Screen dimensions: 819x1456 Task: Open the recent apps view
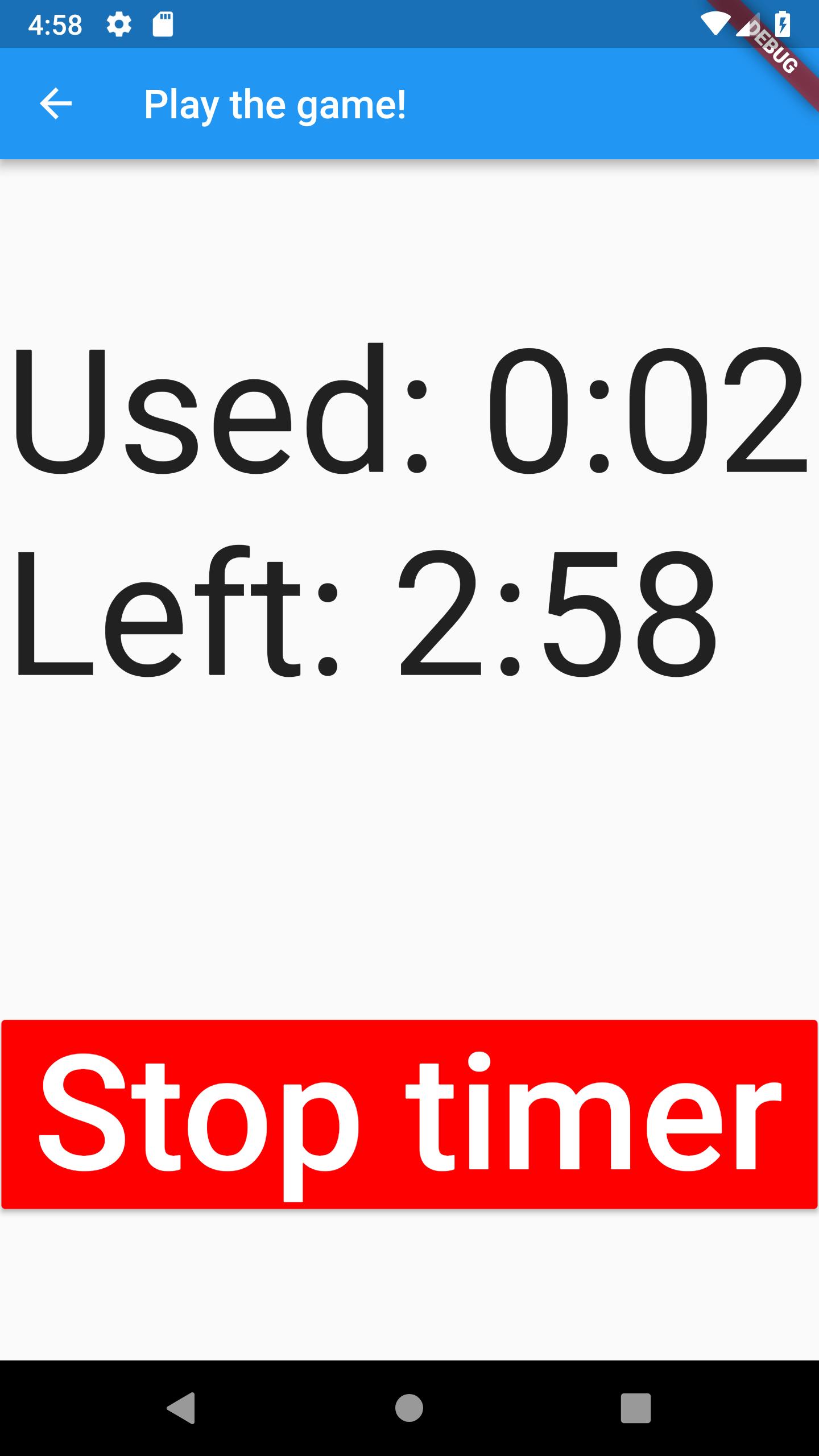click(635, 1408)
